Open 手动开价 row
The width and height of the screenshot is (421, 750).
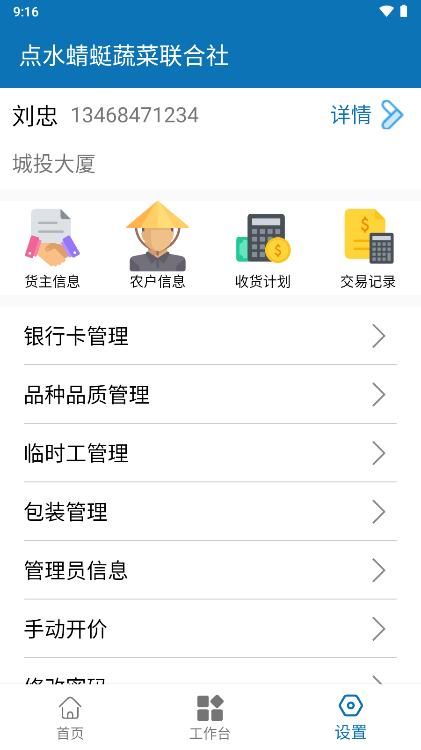(210, 629)
